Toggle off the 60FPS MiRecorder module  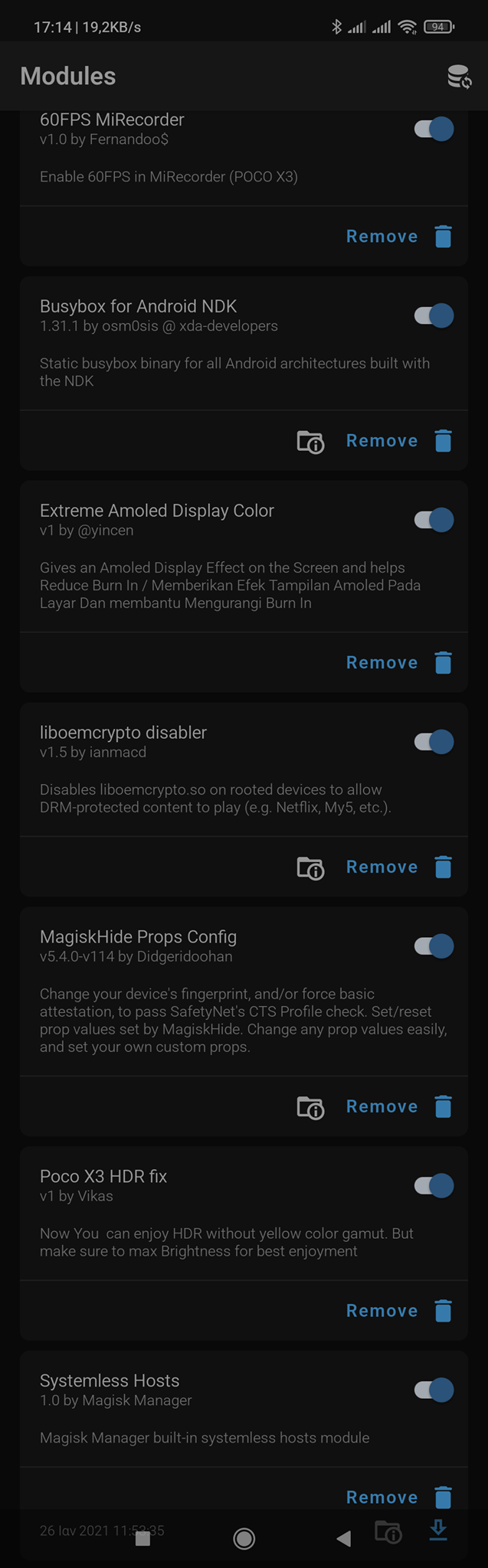(434, 129)
